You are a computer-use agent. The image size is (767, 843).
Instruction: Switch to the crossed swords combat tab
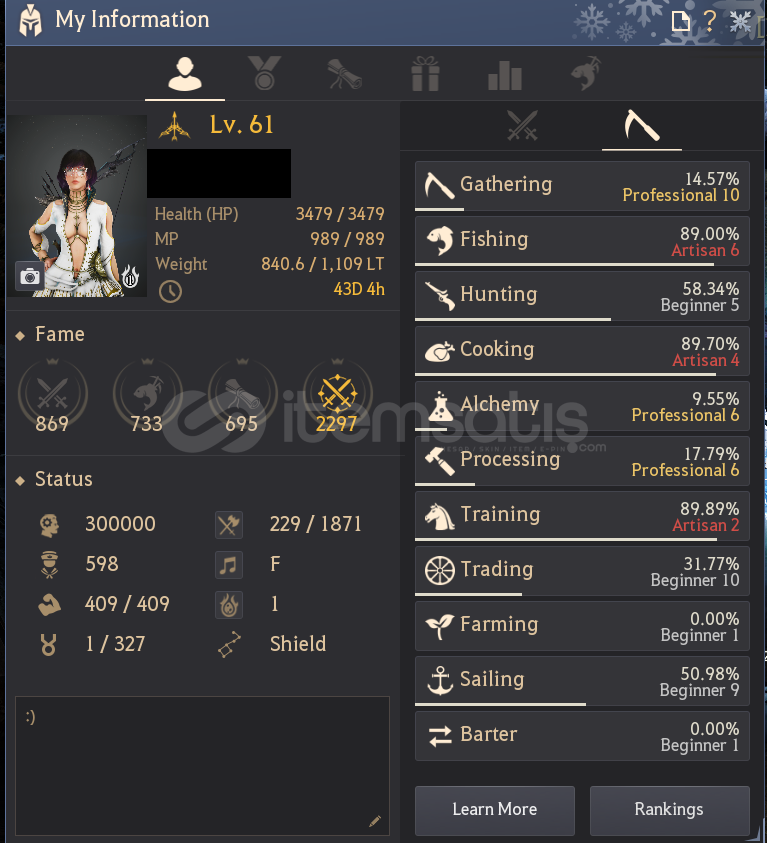(x=522, y=126)
